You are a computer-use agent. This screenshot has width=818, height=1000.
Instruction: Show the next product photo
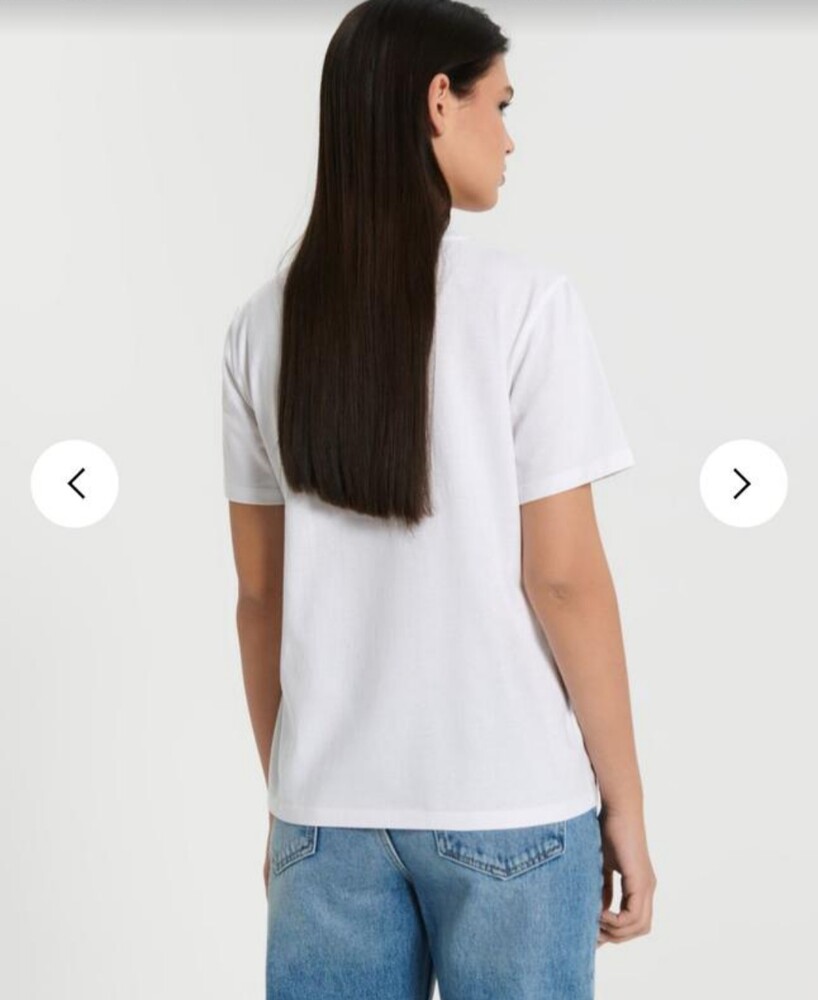(x=742, y=484)
